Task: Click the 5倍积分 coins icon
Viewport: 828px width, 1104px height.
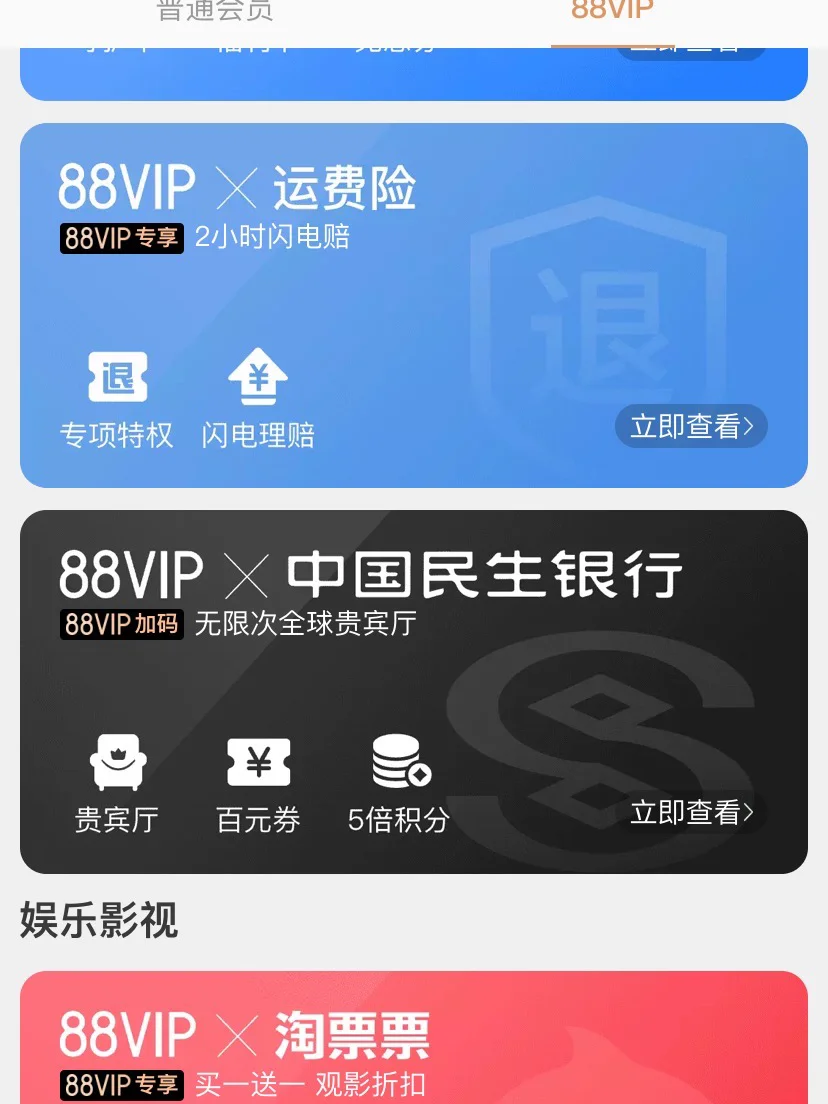Action: click(x=398, y=761)
